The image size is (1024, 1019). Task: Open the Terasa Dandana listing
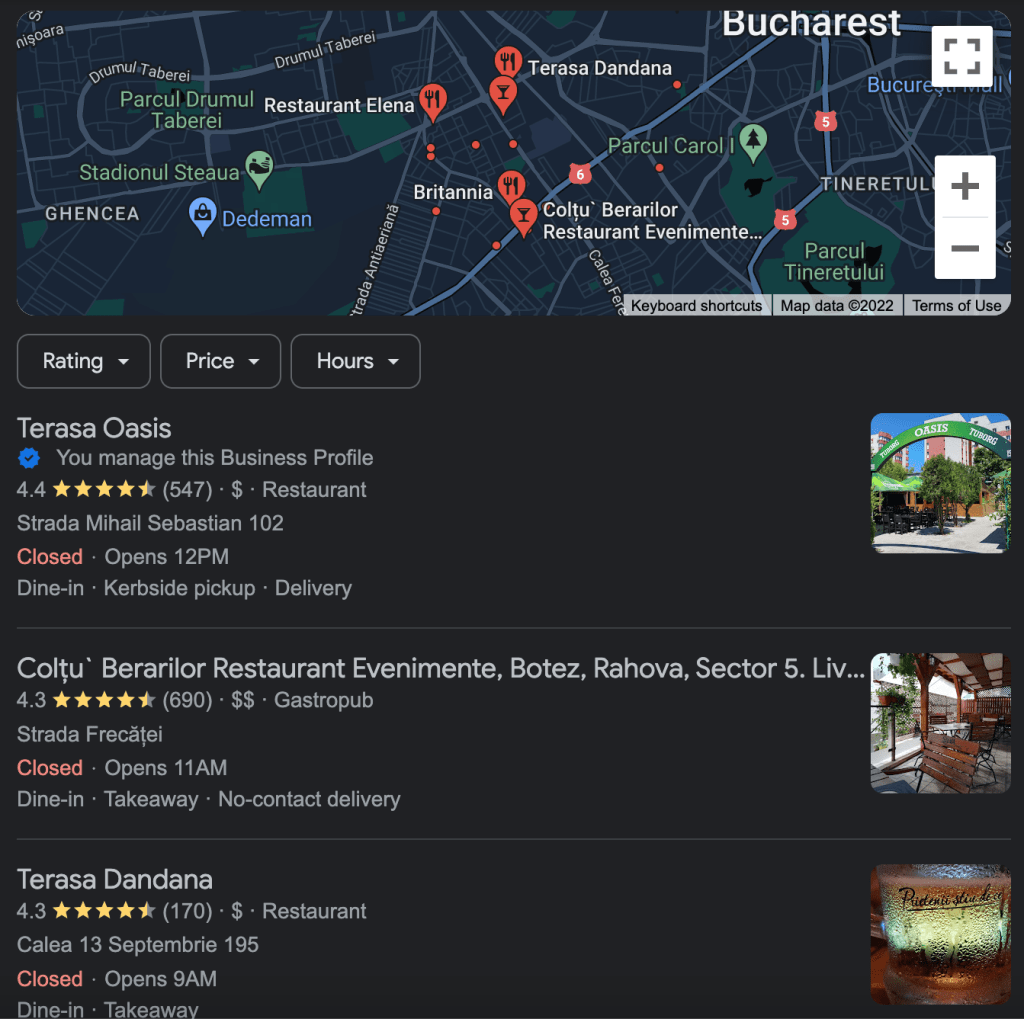(115, 880)
